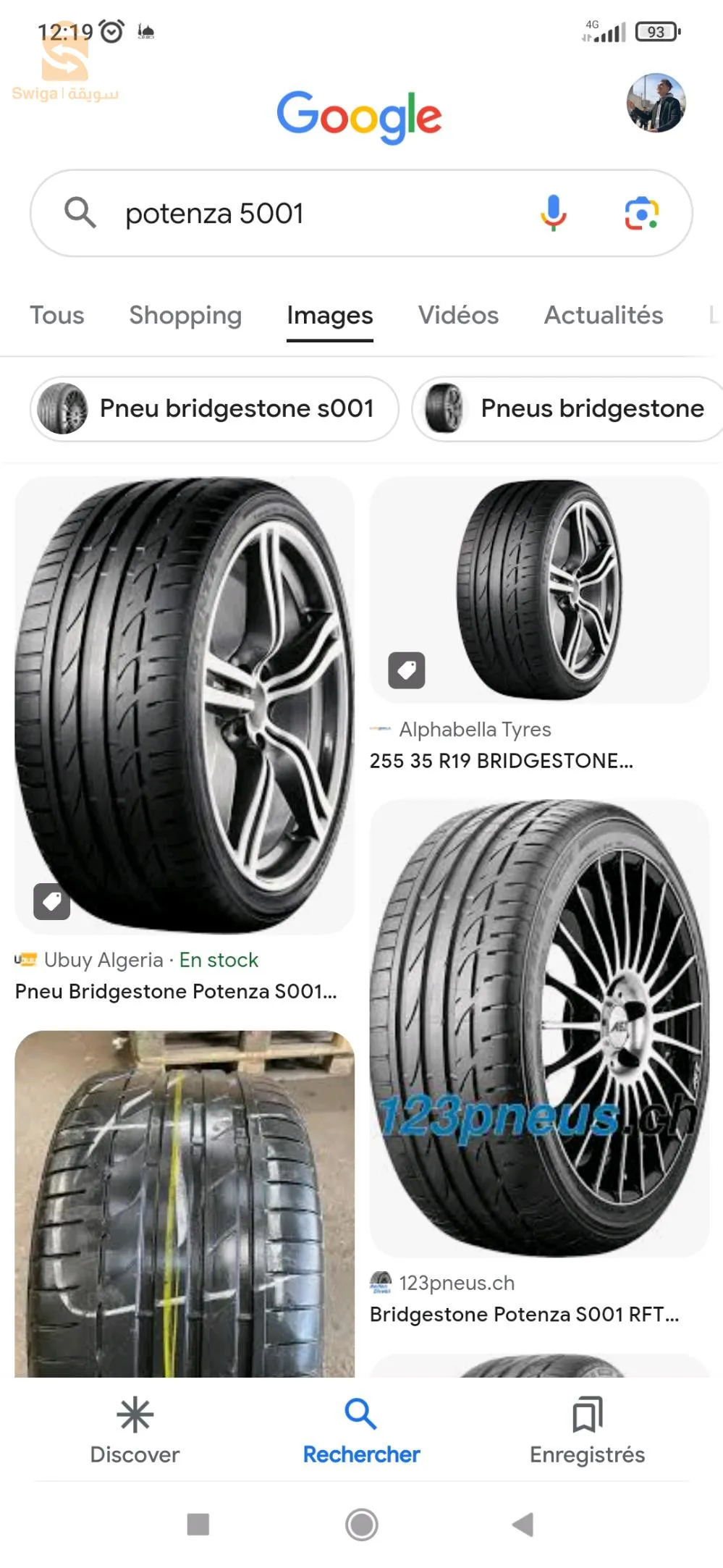
Task: Open the Ubuy Algeria tire result
Action: click(185, 704)
